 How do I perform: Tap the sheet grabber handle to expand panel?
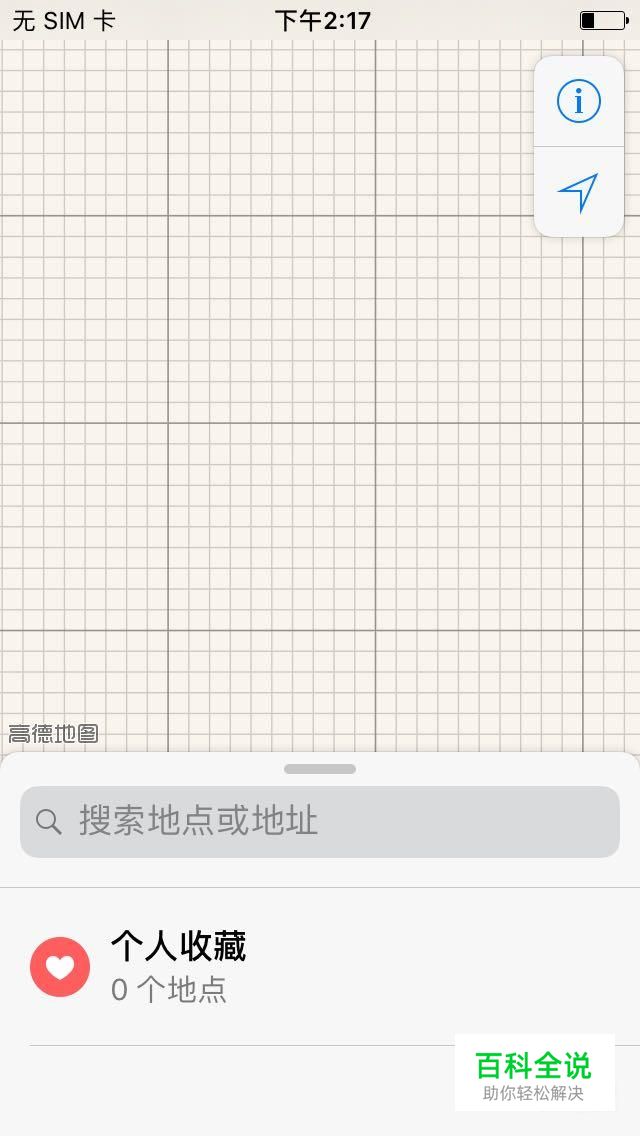(320, 769)
